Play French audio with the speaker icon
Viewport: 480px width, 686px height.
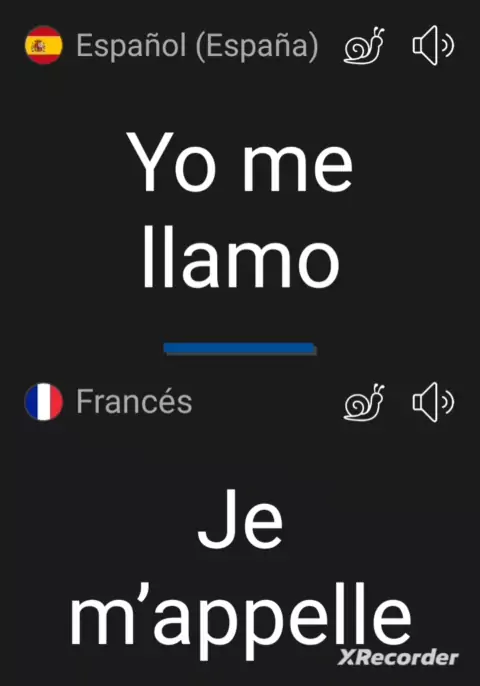433,402
